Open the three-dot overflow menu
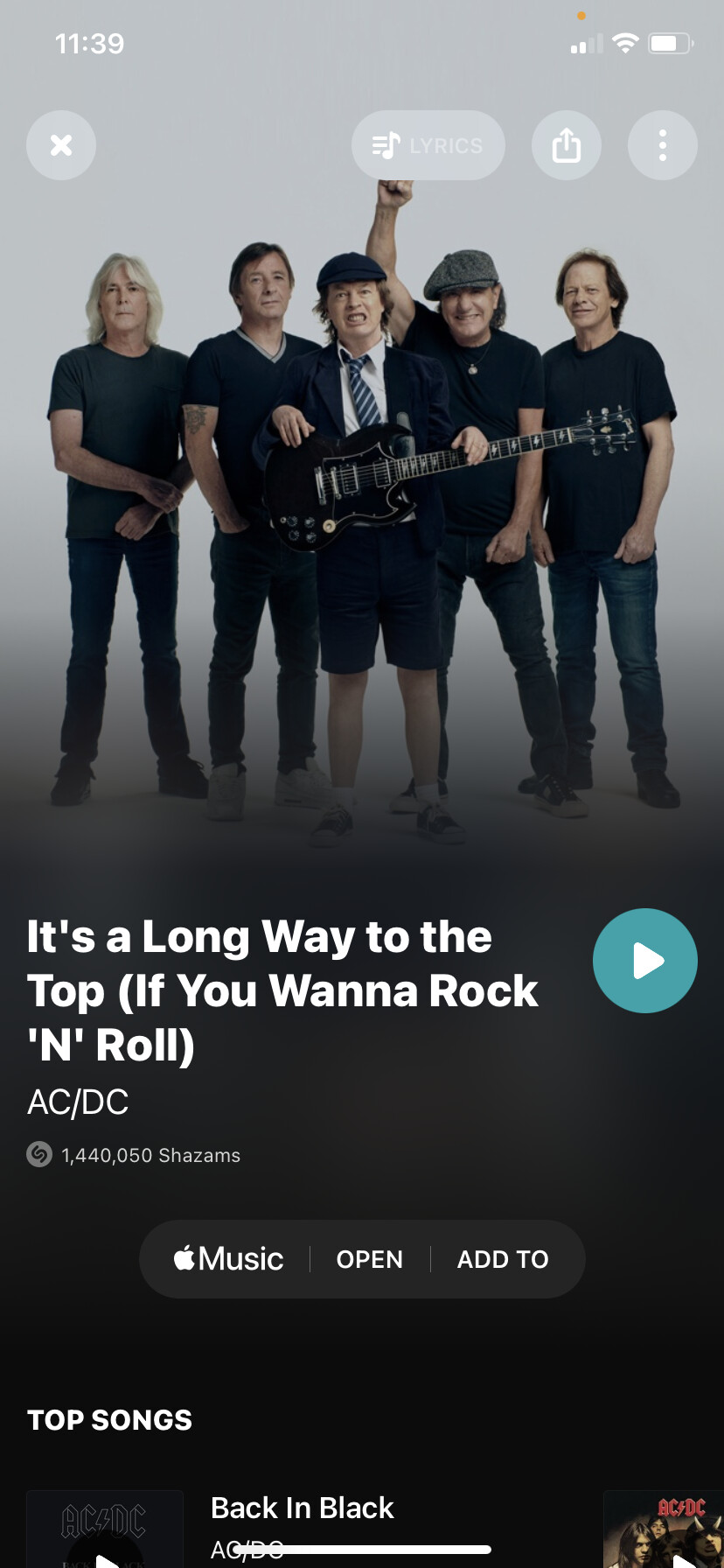Image resolution: width=724 pixels, height=1568 pixels. (662, 145)
